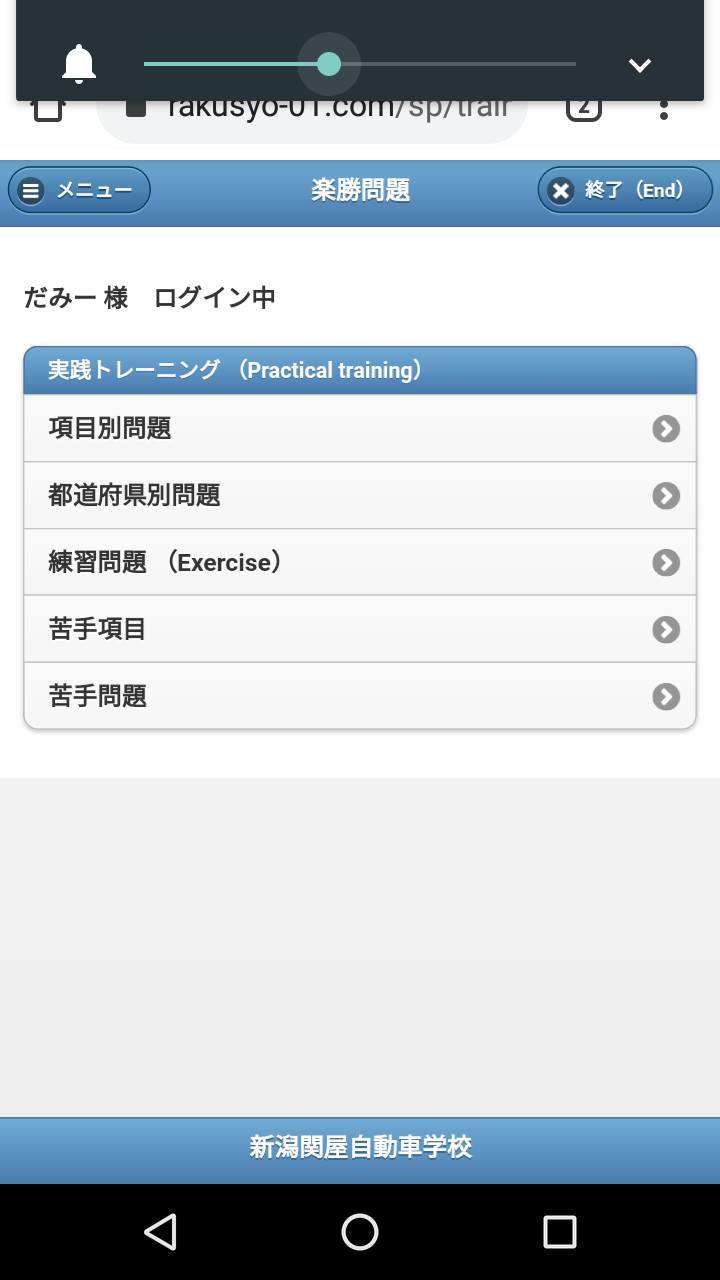The image size is (720, 1280).
Task: Tap the notification volume slider
Action: click(x=329, y=64)
